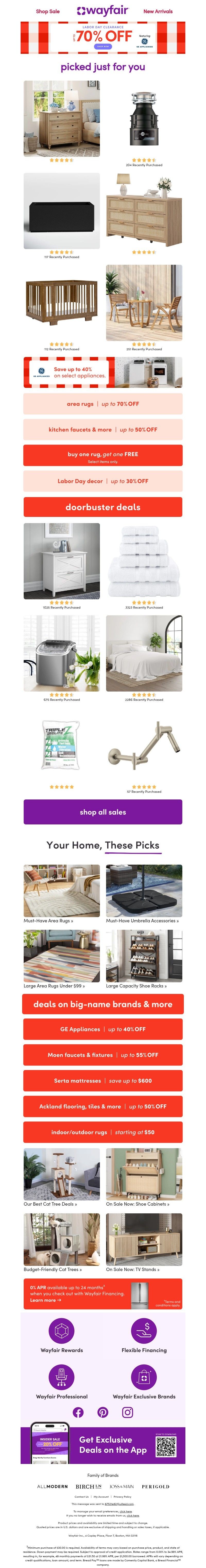Open Wayfair's Pinterest page

[x=103, y=1412]
